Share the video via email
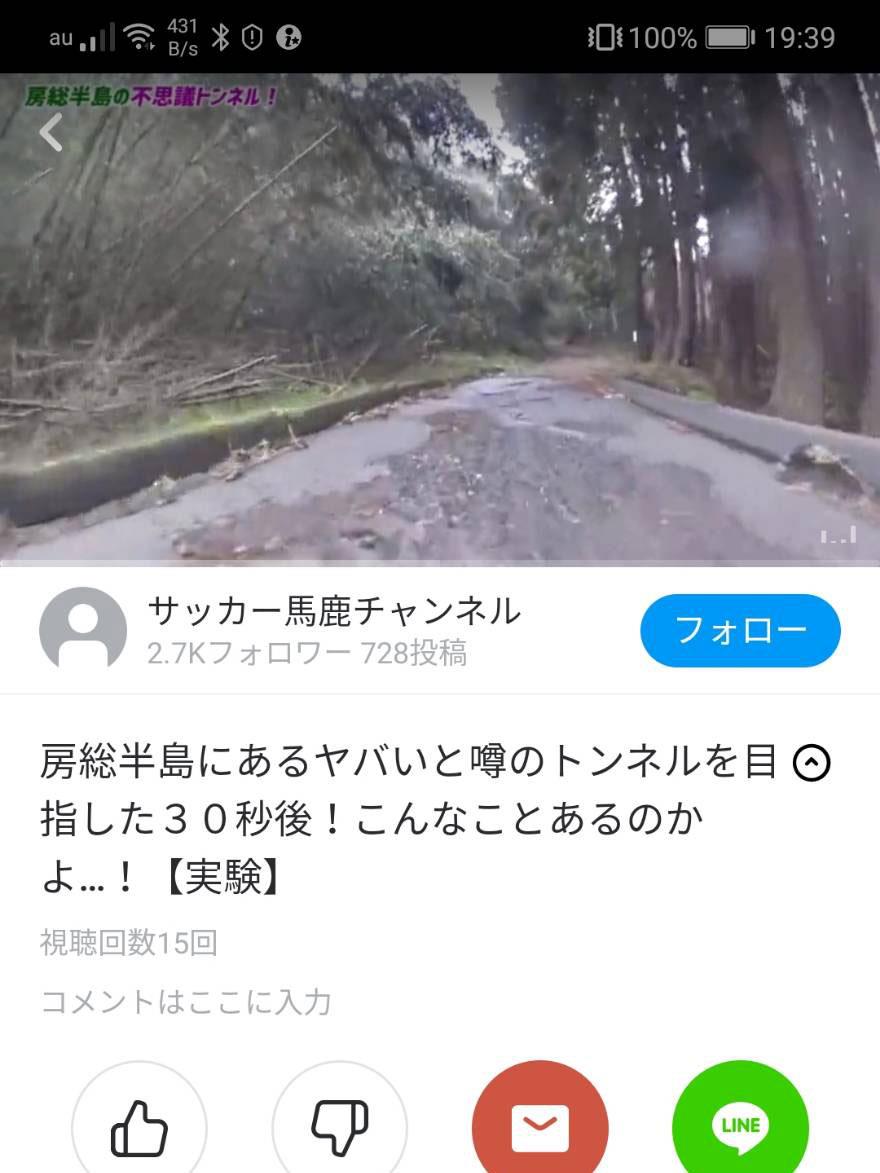This screenshot has height=1173, width=880. click(x=540, y=1126)
